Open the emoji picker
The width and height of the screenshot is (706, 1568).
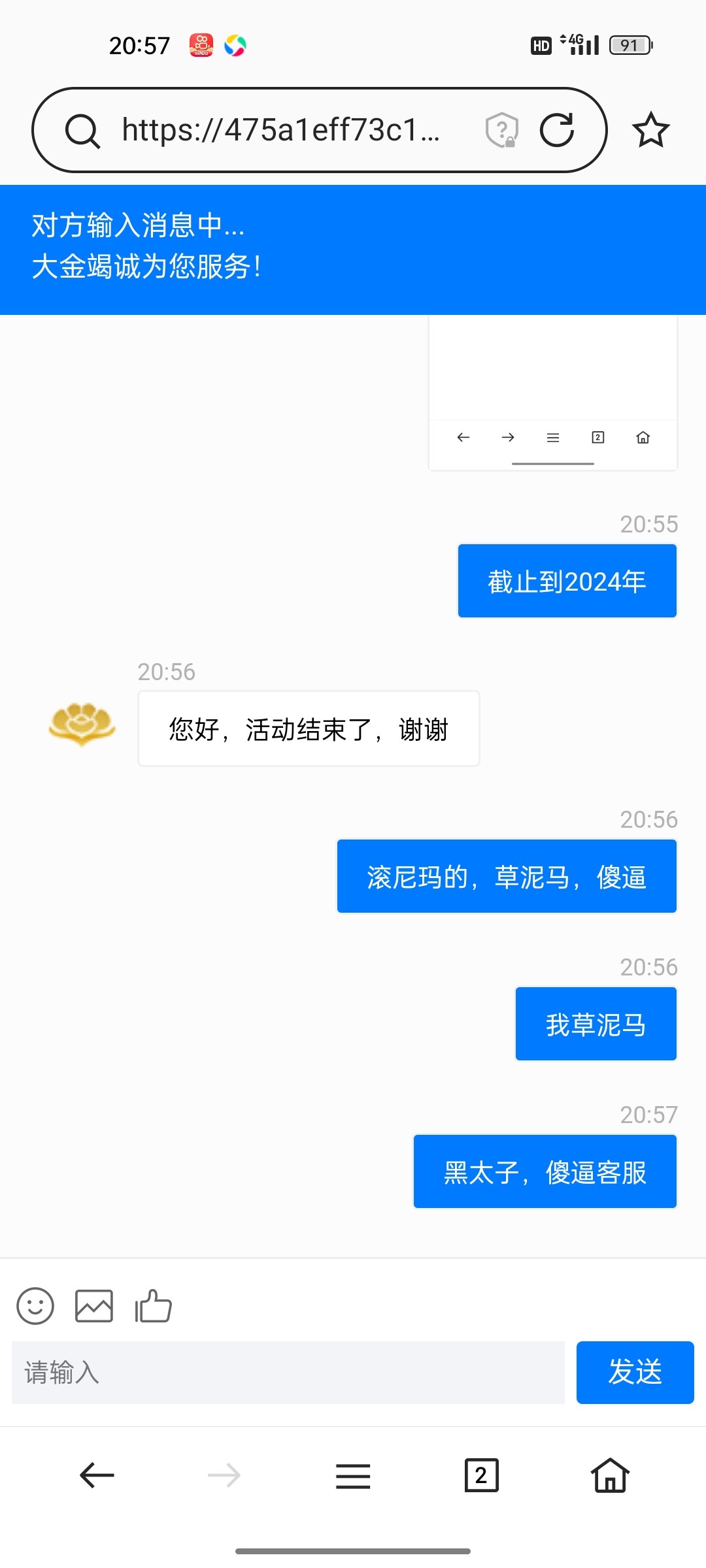point(35,1306)
